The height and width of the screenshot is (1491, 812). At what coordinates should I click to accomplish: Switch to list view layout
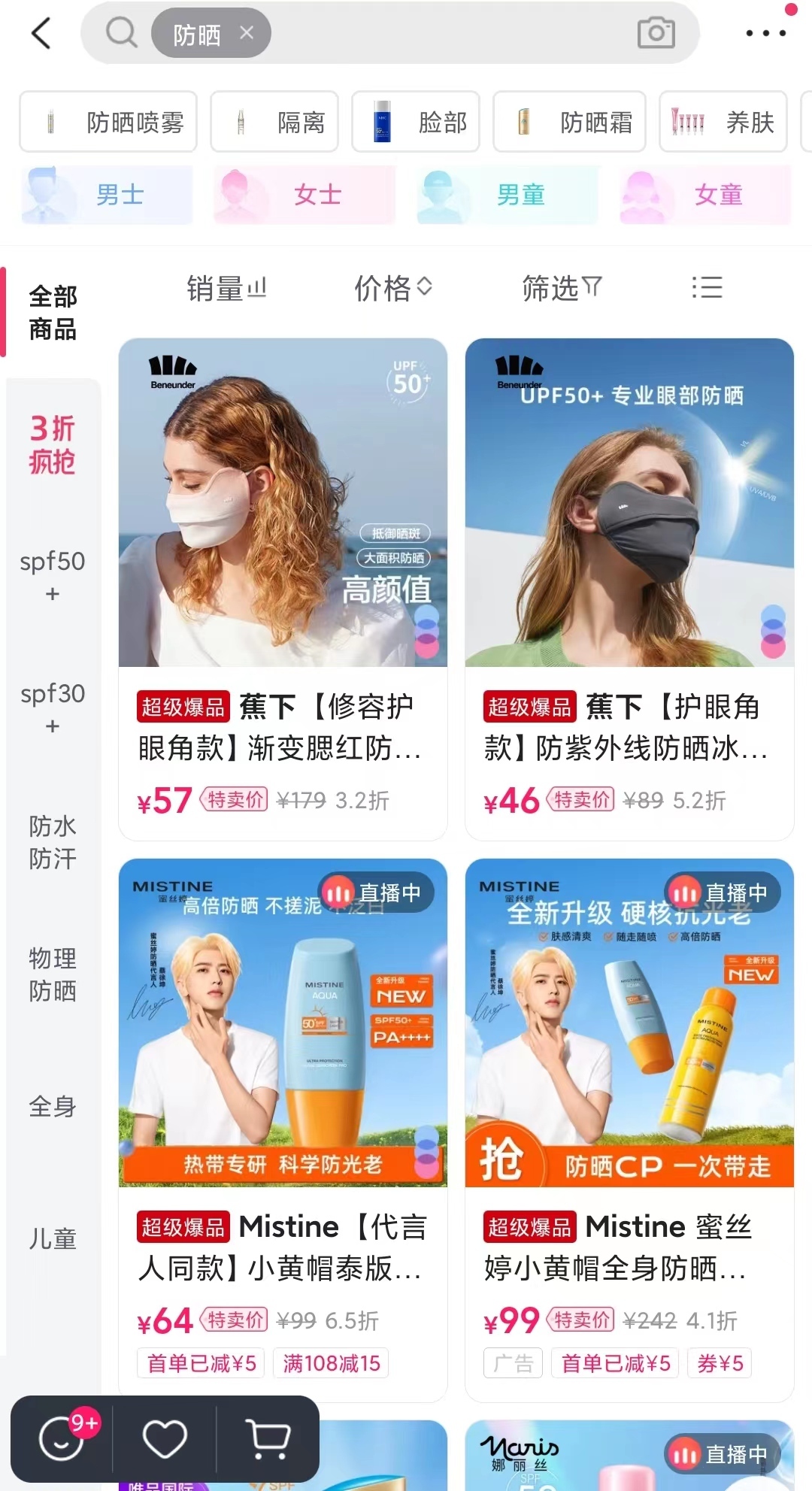click(707, 288)
